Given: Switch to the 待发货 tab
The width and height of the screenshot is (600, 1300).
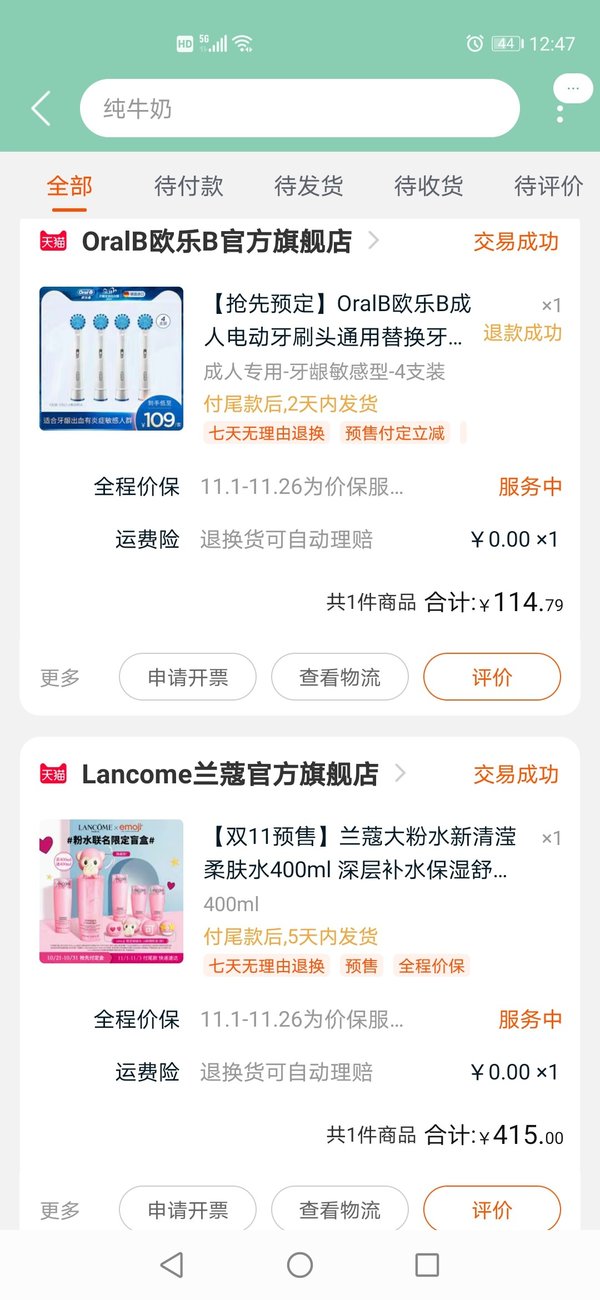Looking at the screenshot, I should pyautogui.click(x=309, y=186).
